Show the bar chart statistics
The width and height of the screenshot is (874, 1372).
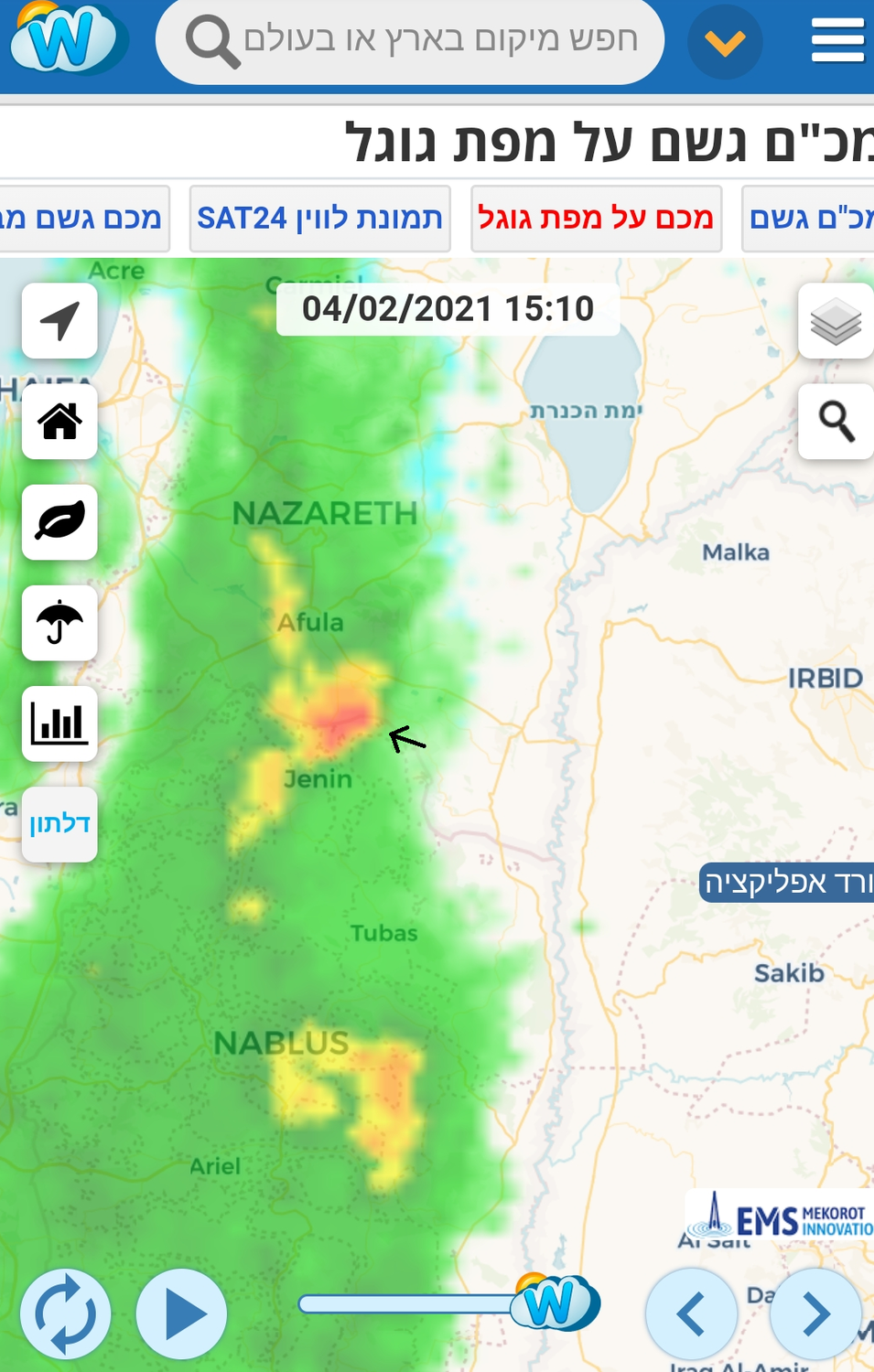coord(59,724)
